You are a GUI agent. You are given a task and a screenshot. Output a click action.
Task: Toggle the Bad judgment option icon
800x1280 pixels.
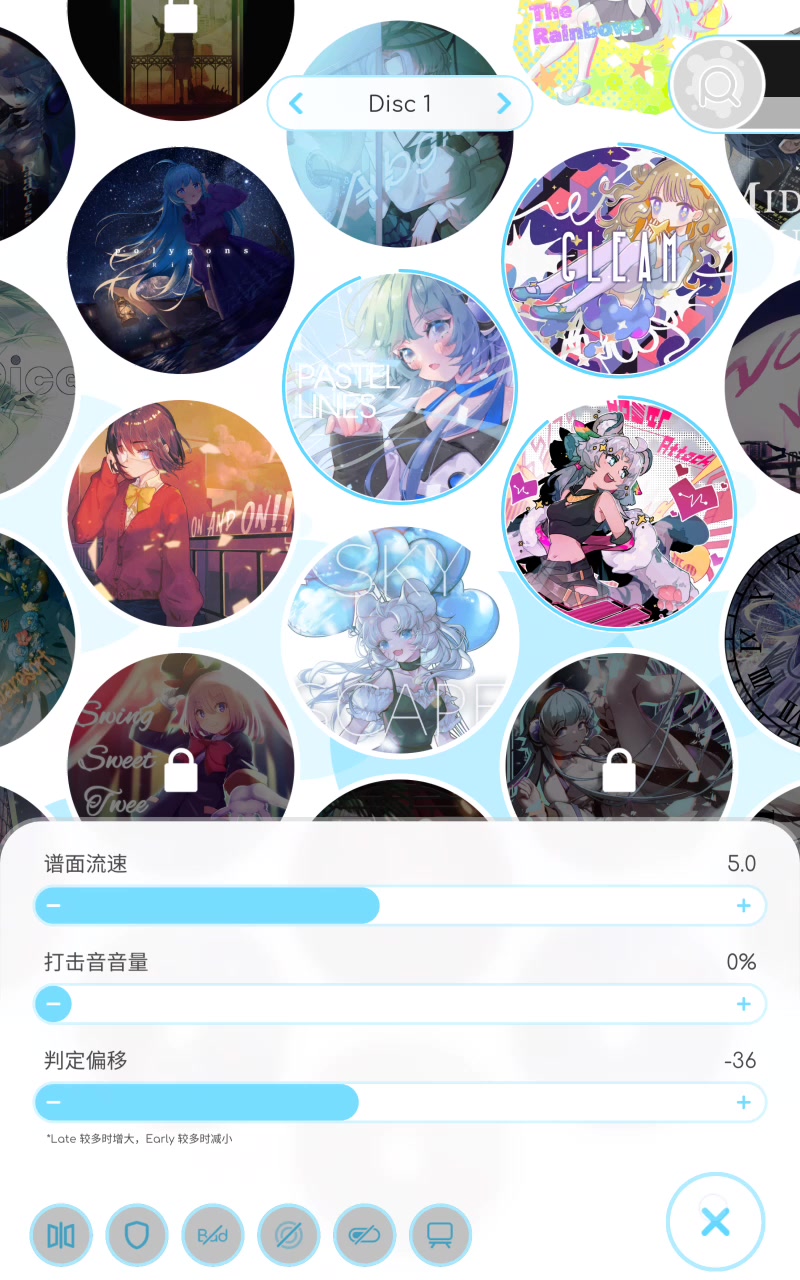click(x=213, y=1235)
